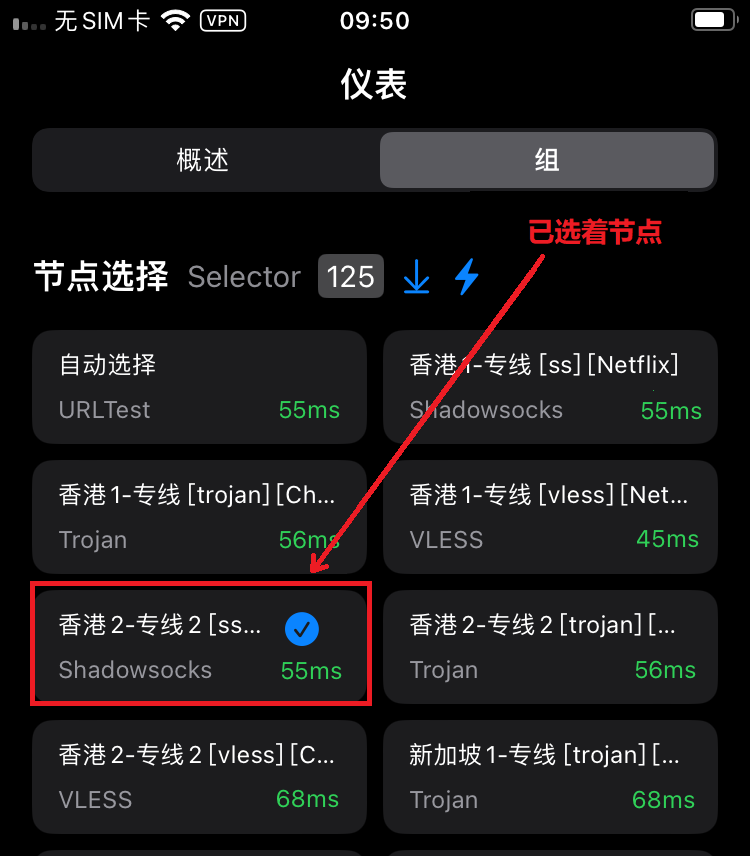Select the 新加坡1-专线 [trojan] node
This screenshot has height=856, width=750.
tap(550, 776)
